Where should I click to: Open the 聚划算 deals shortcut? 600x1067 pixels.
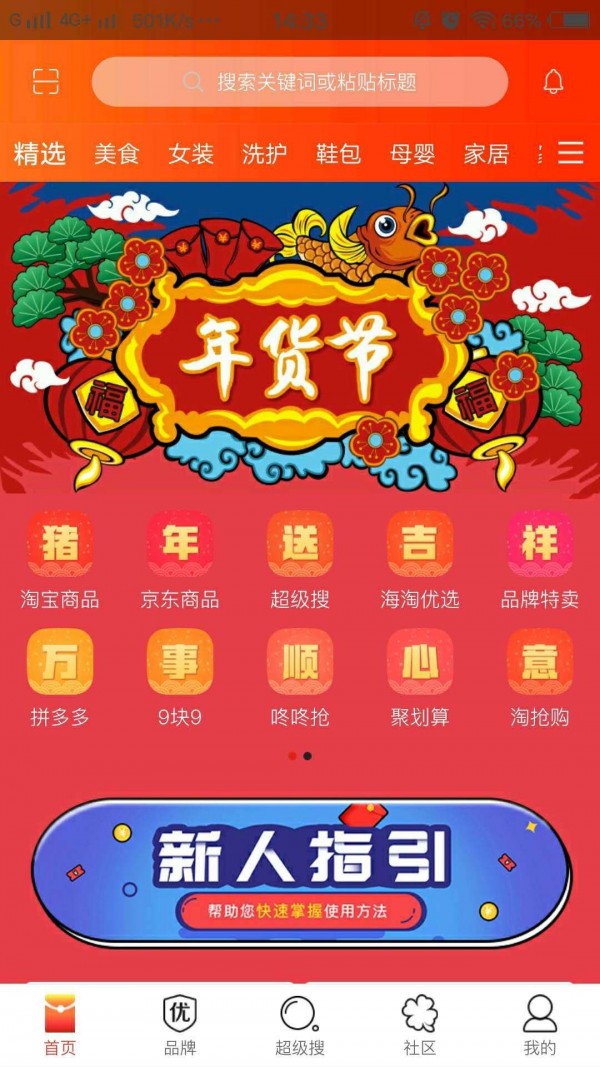point(420,677)
